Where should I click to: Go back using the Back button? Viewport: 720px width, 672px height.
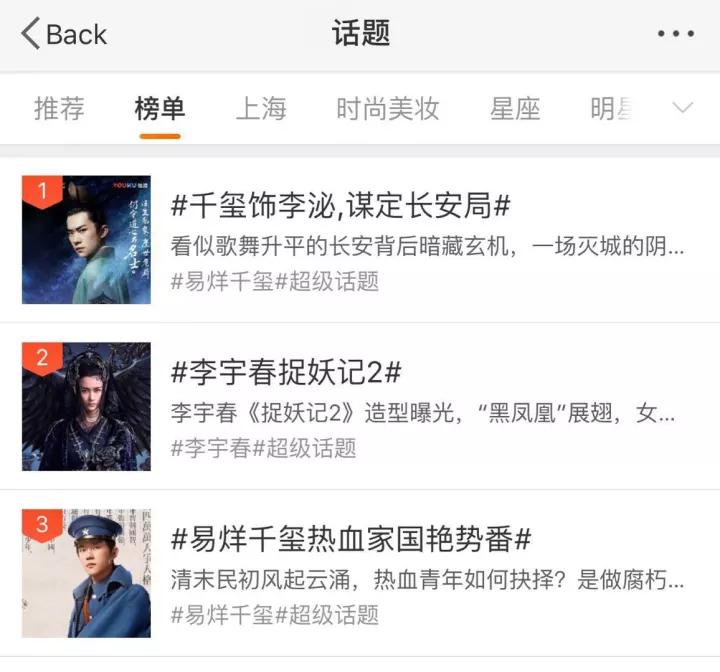point(63,34)
